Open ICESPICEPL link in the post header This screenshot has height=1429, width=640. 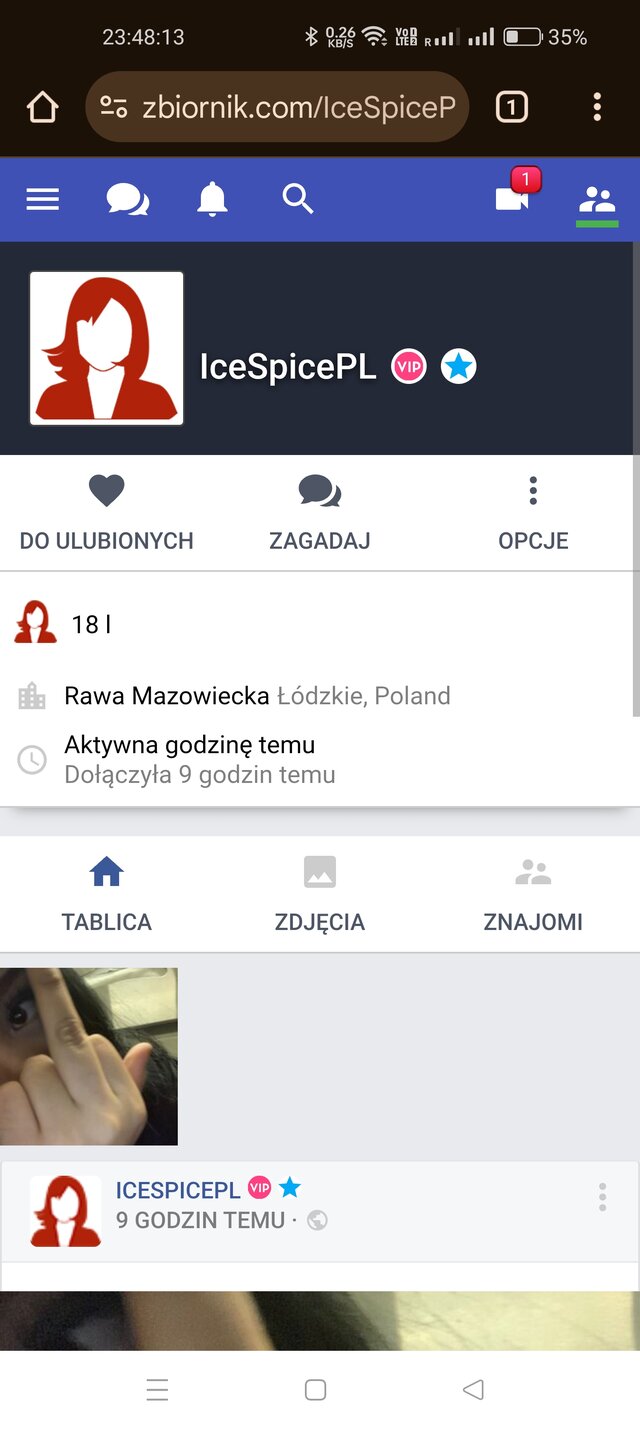point(178,1190)
